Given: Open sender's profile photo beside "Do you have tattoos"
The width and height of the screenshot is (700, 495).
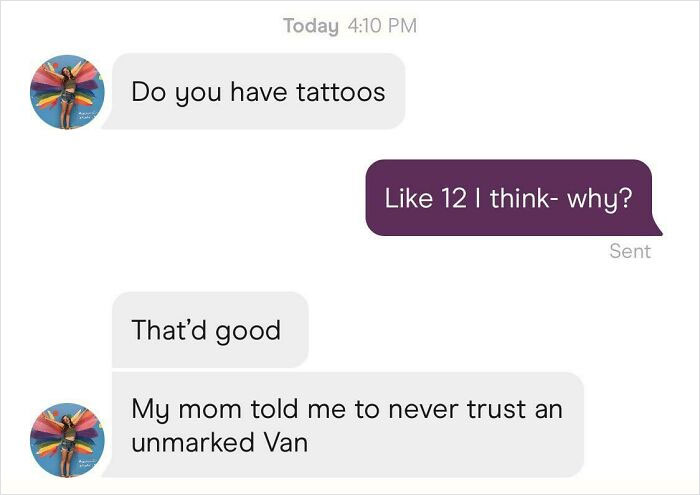Looking at the screenshot, I should coord(67,92).
